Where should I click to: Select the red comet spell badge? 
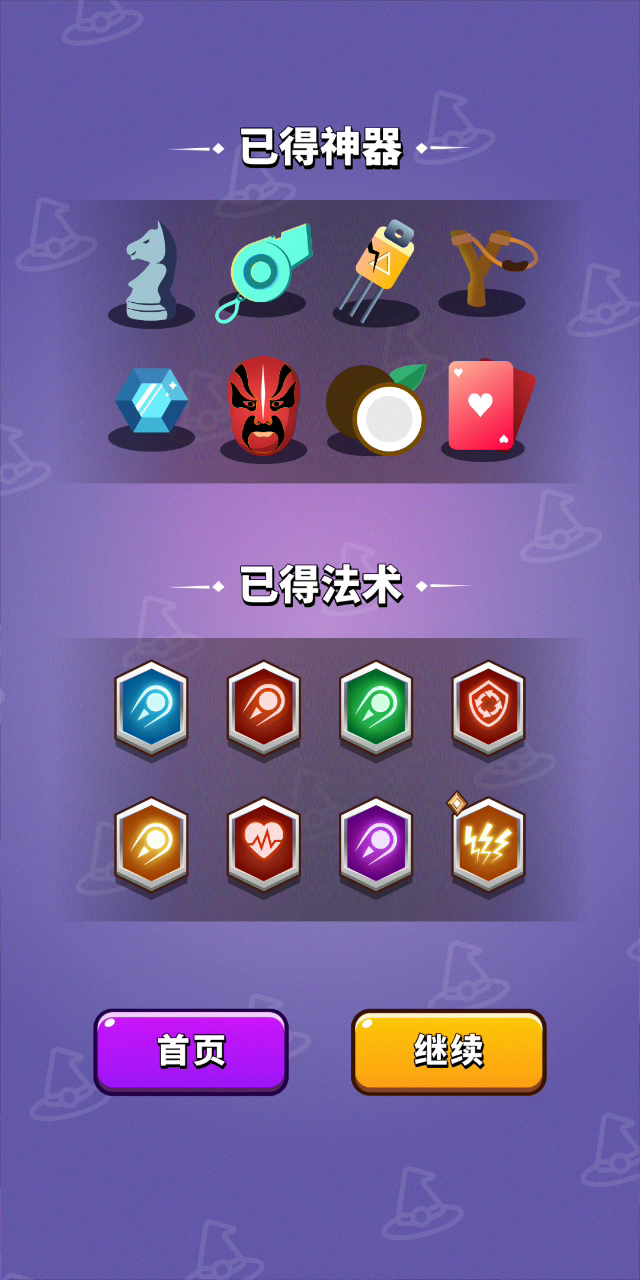coord(264,708)
